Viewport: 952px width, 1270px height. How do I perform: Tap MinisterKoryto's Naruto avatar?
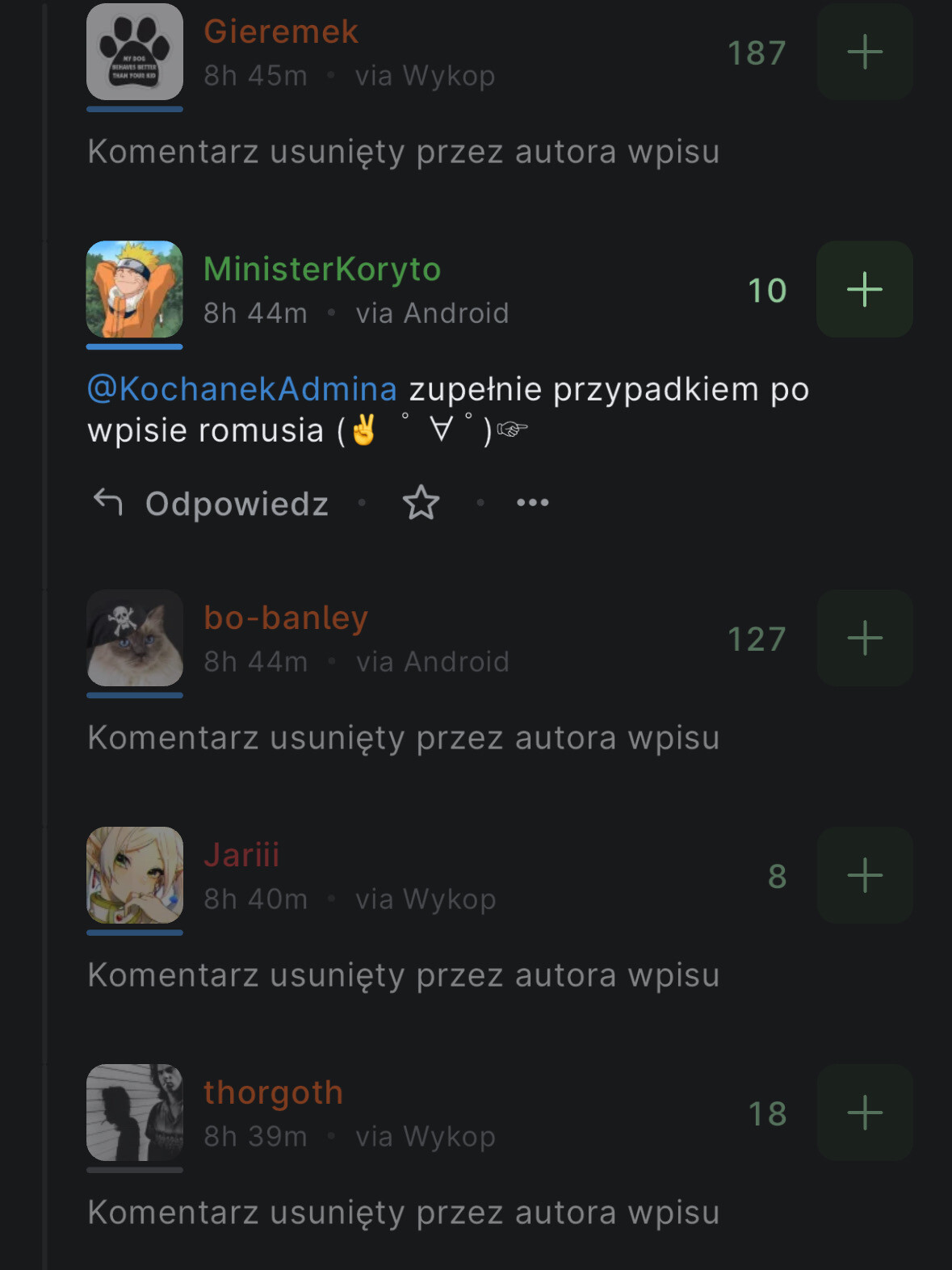point(135,289)
